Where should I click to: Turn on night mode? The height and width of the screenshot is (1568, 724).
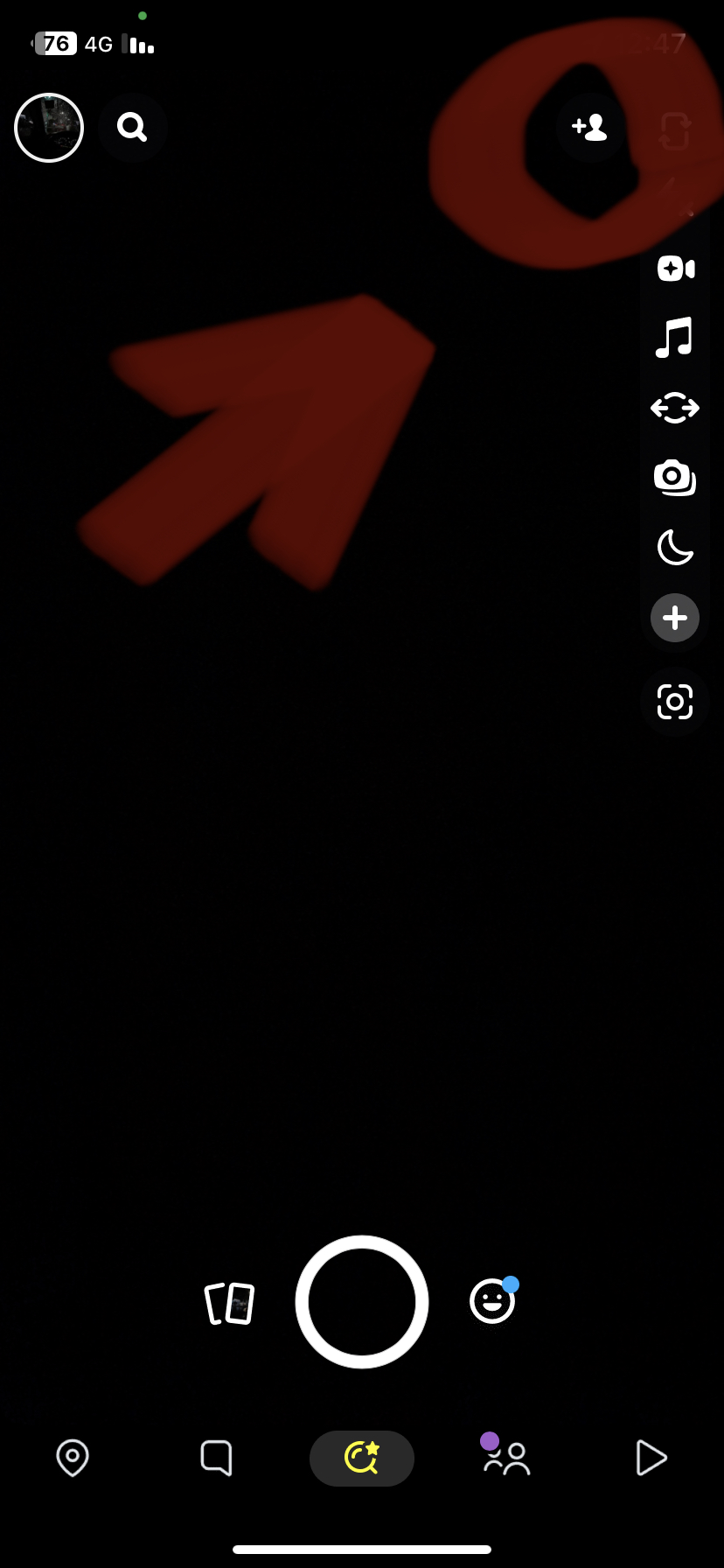pos(674,548)
